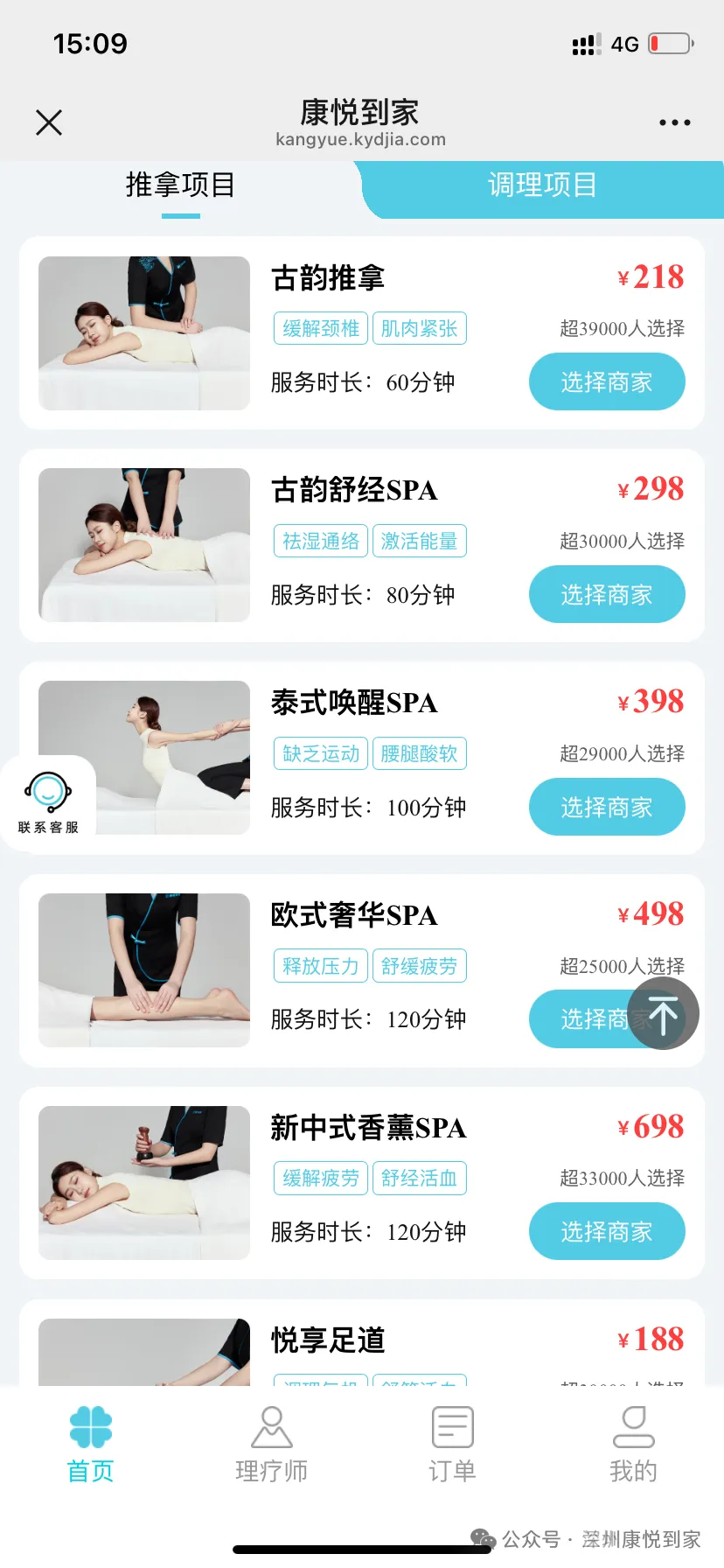Open the 欧式奢华SPA service card
Screen dimensions: 724x1568
click(x=362, y=970)
